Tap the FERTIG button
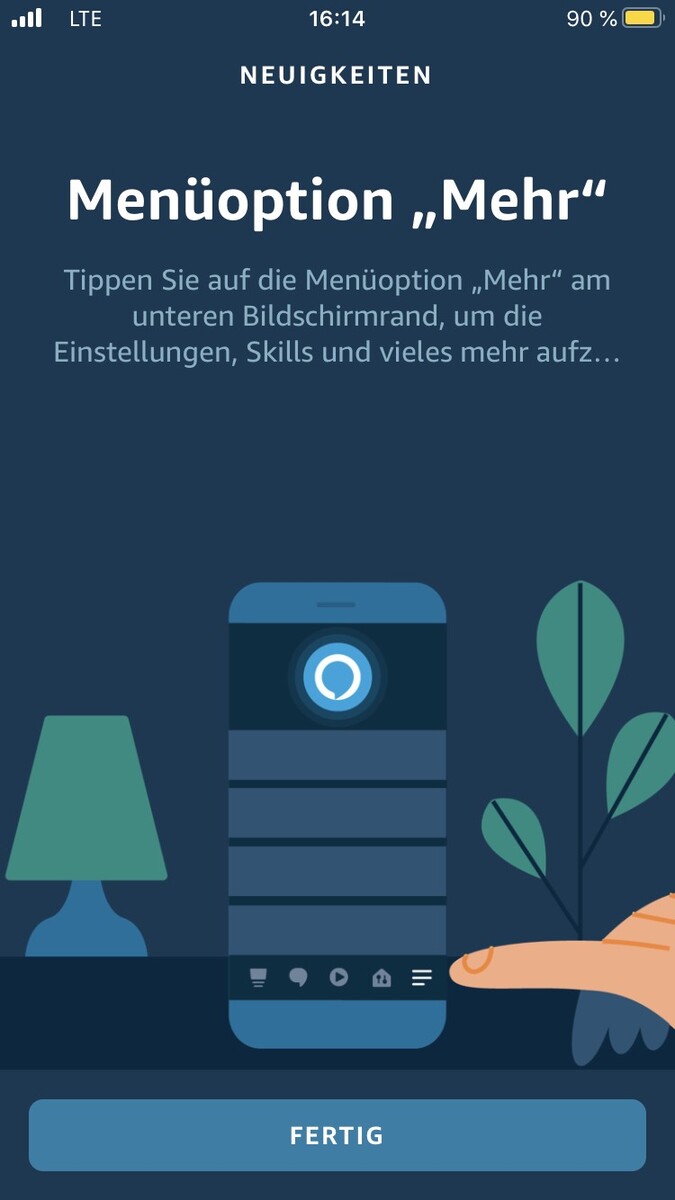 tap(337, 1135)
